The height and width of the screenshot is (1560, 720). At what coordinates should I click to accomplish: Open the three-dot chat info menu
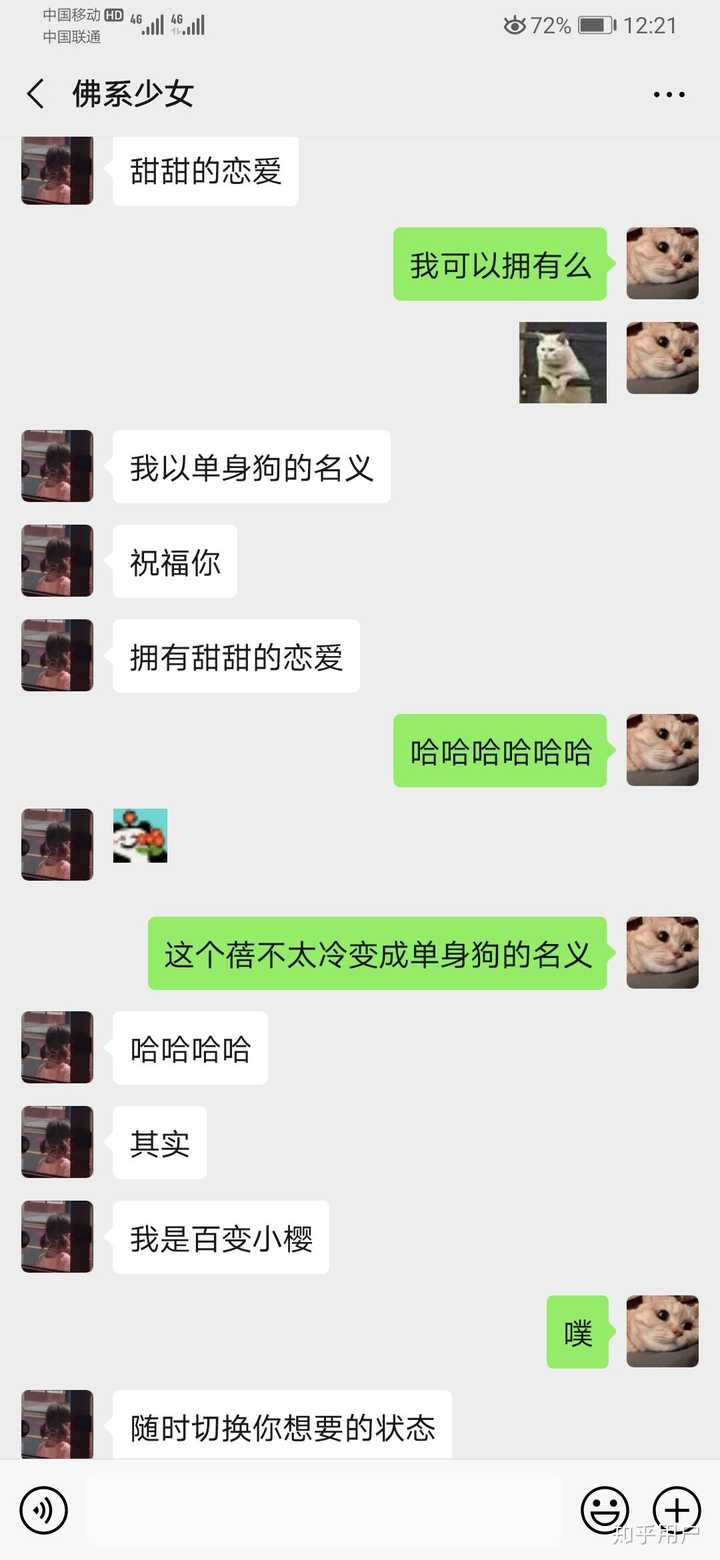668,94
